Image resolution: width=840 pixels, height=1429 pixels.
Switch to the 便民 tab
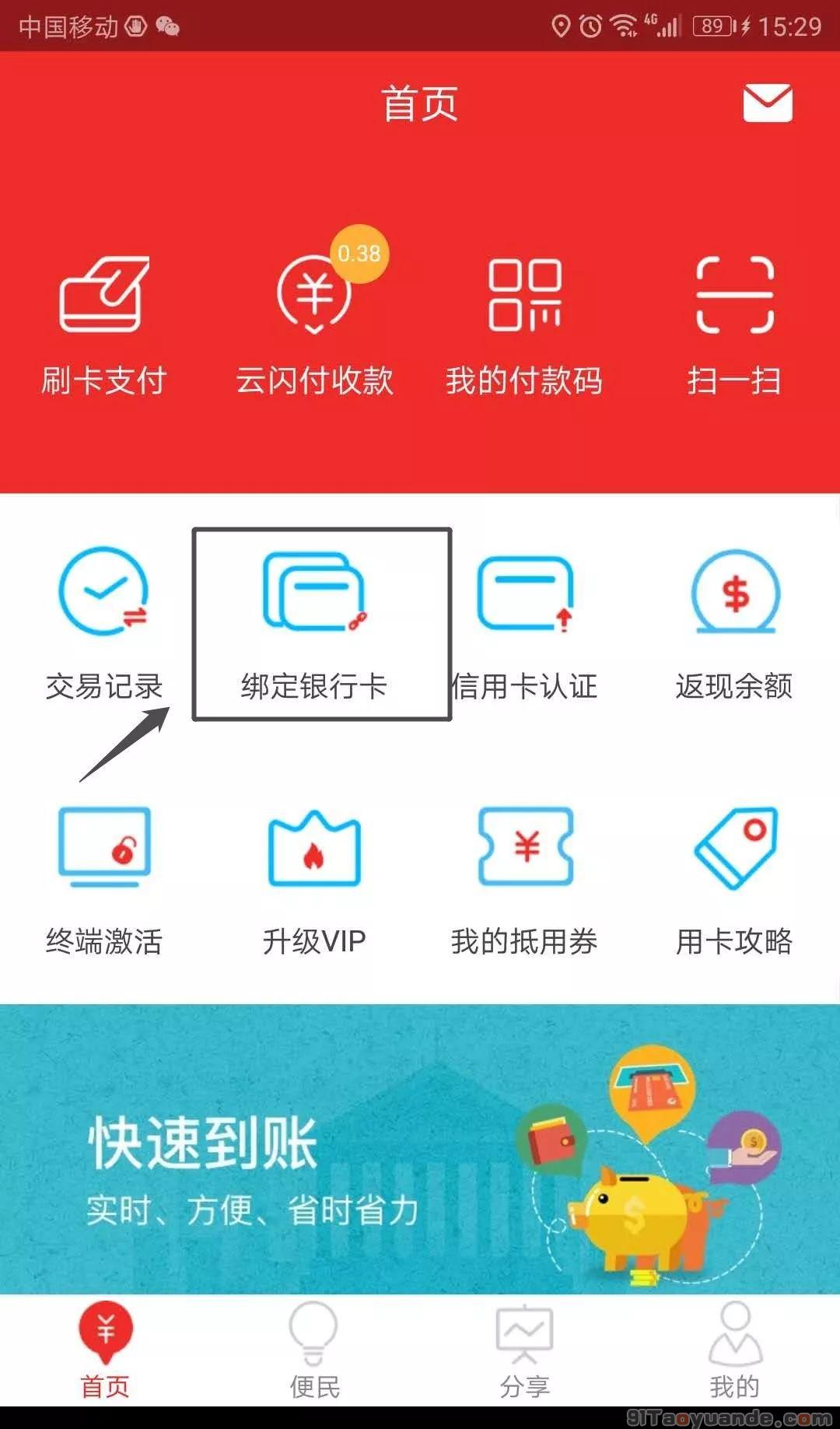314,1350
